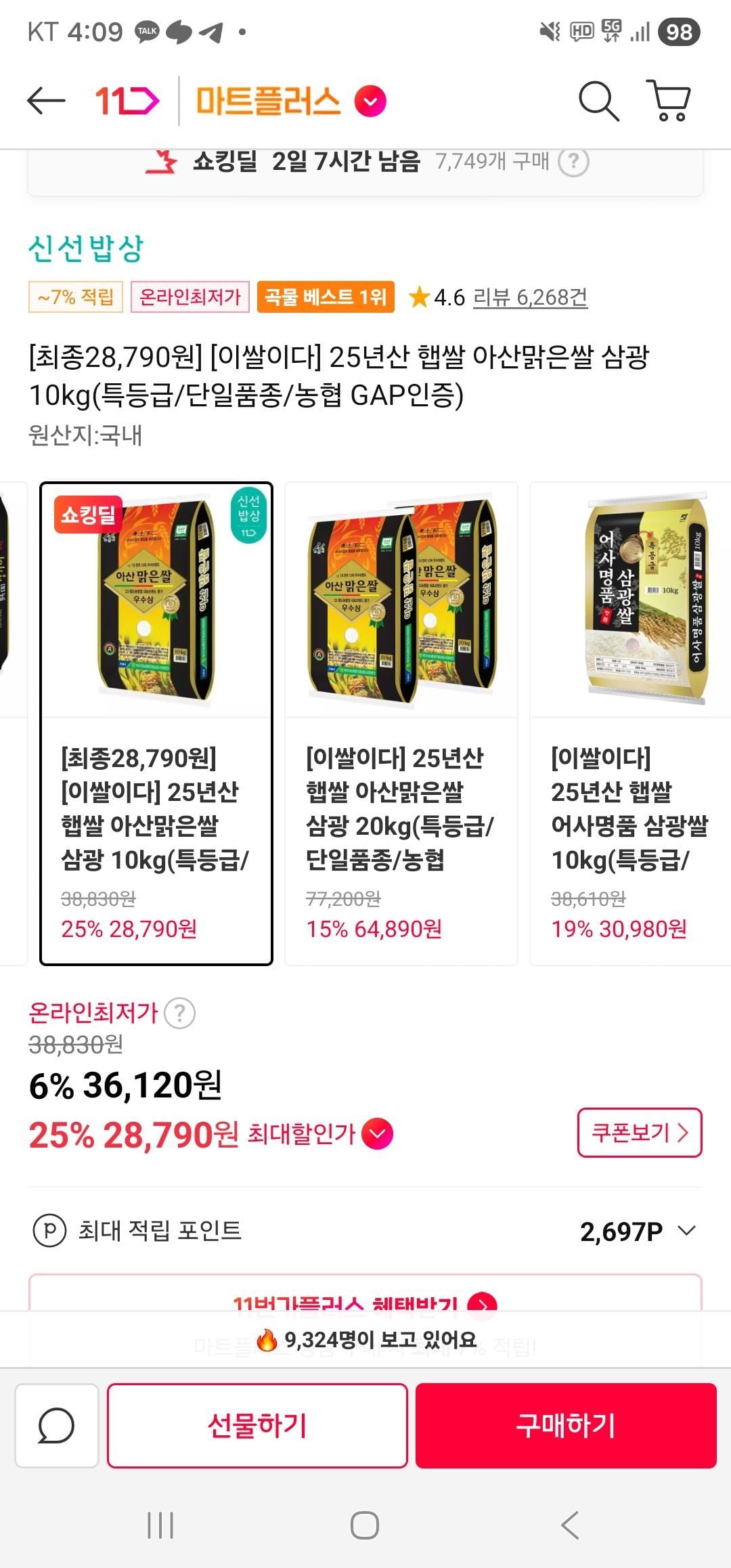Screen dimensions: 731x1568
Task: Select the 아산맑은쌀 삼광 20kg card
Action: click(401, 723)
